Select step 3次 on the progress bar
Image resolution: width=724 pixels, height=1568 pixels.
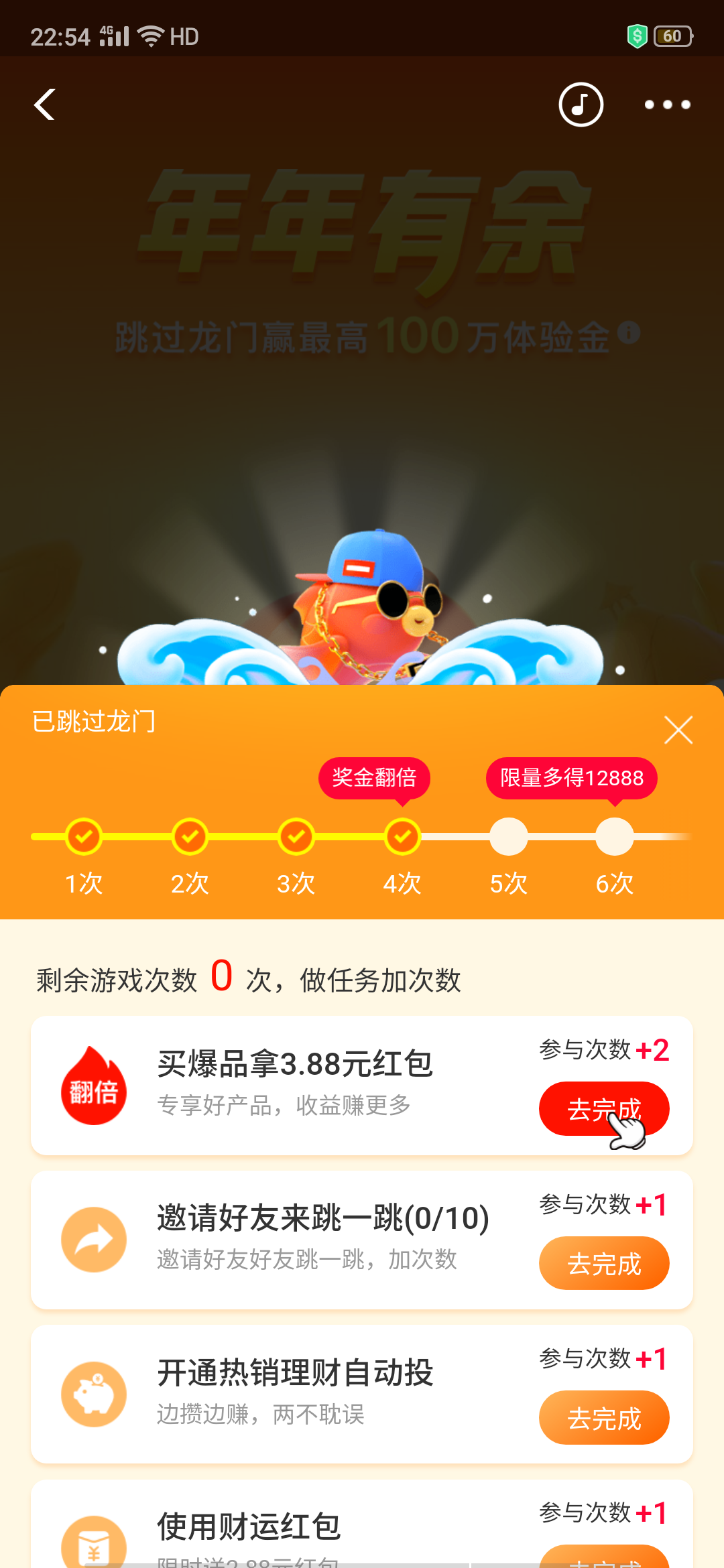pyautogui.click(x=296, y=837)
